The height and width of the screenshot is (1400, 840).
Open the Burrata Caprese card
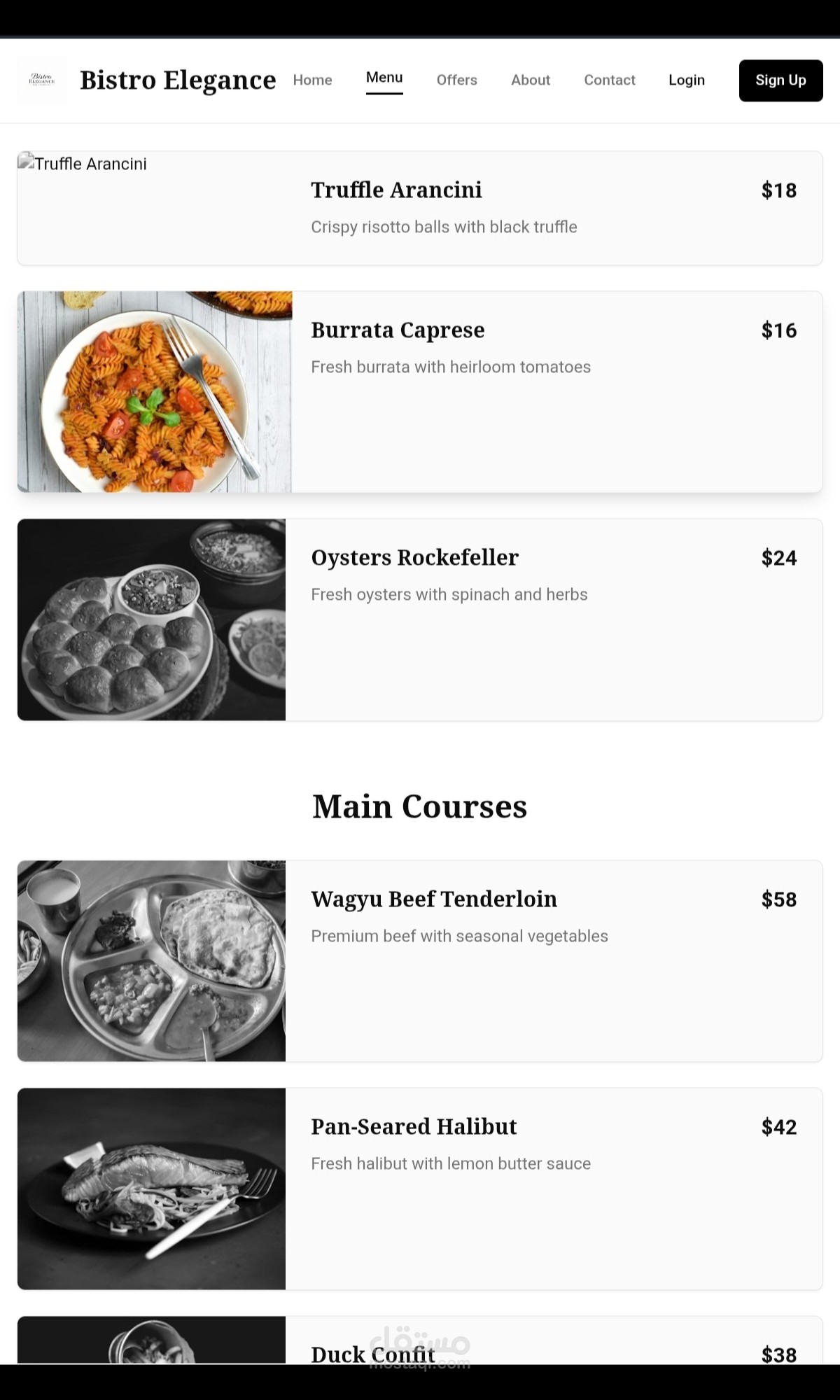click(420, 392)
